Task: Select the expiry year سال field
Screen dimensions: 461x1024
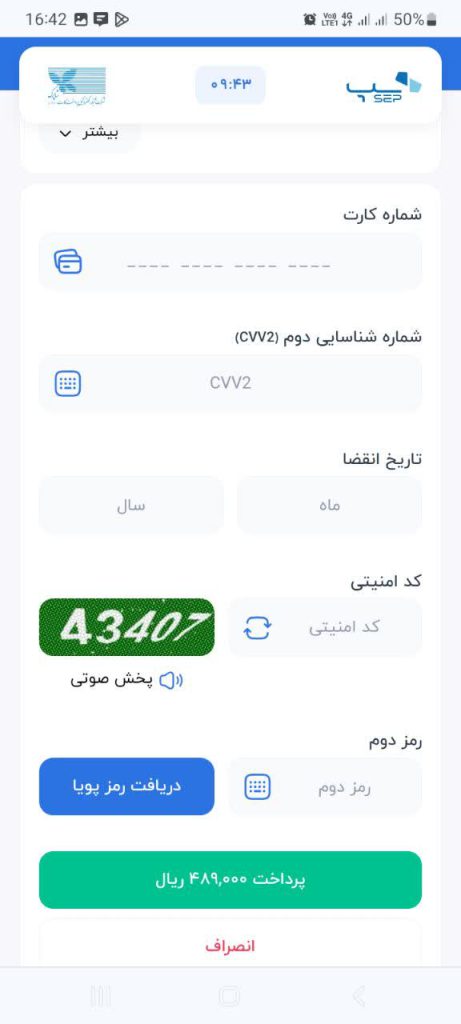Action: 131,505
